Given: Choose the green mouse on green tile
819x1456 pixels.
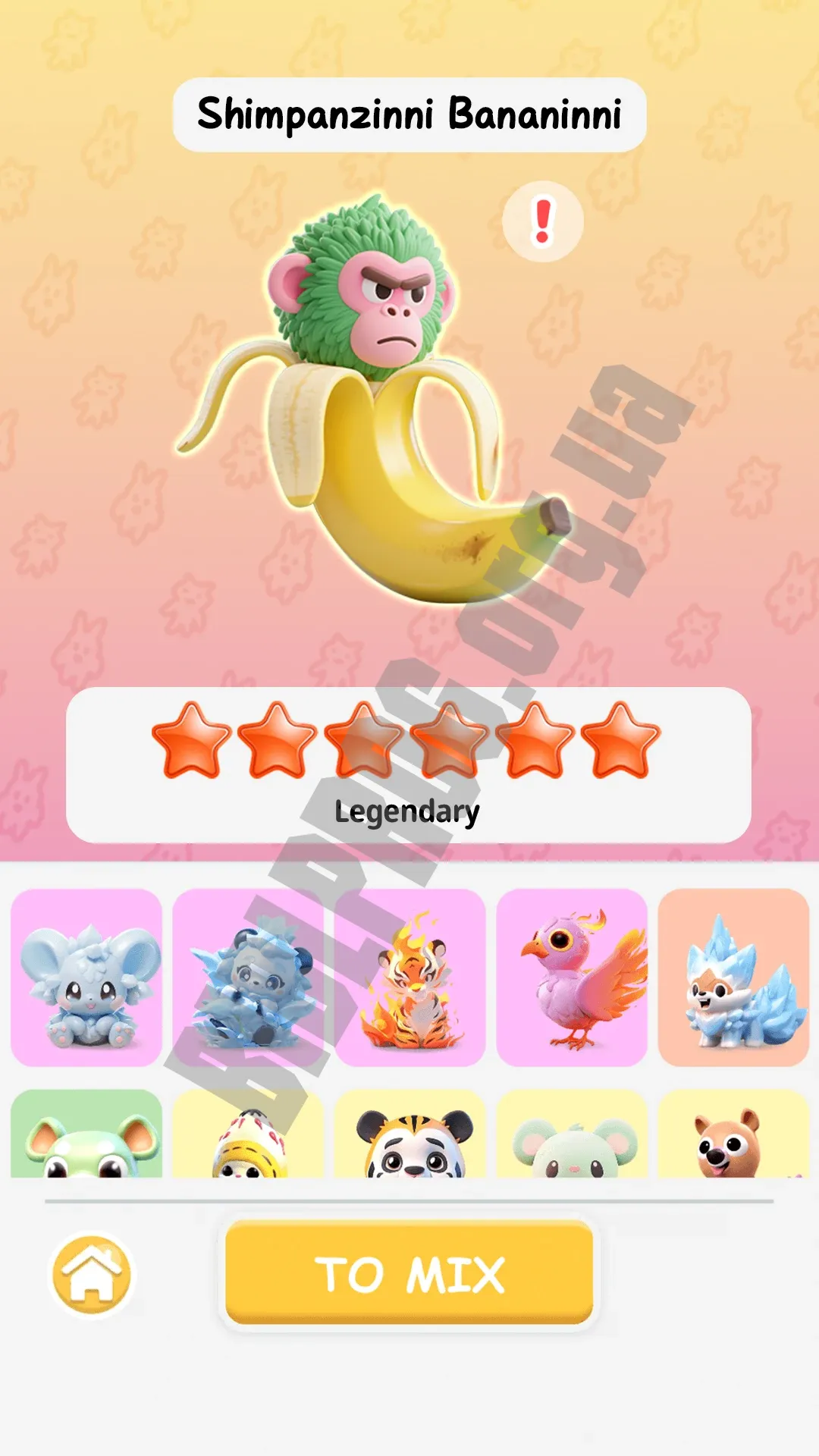Looking at the screenshot, I should (86, 1134).
